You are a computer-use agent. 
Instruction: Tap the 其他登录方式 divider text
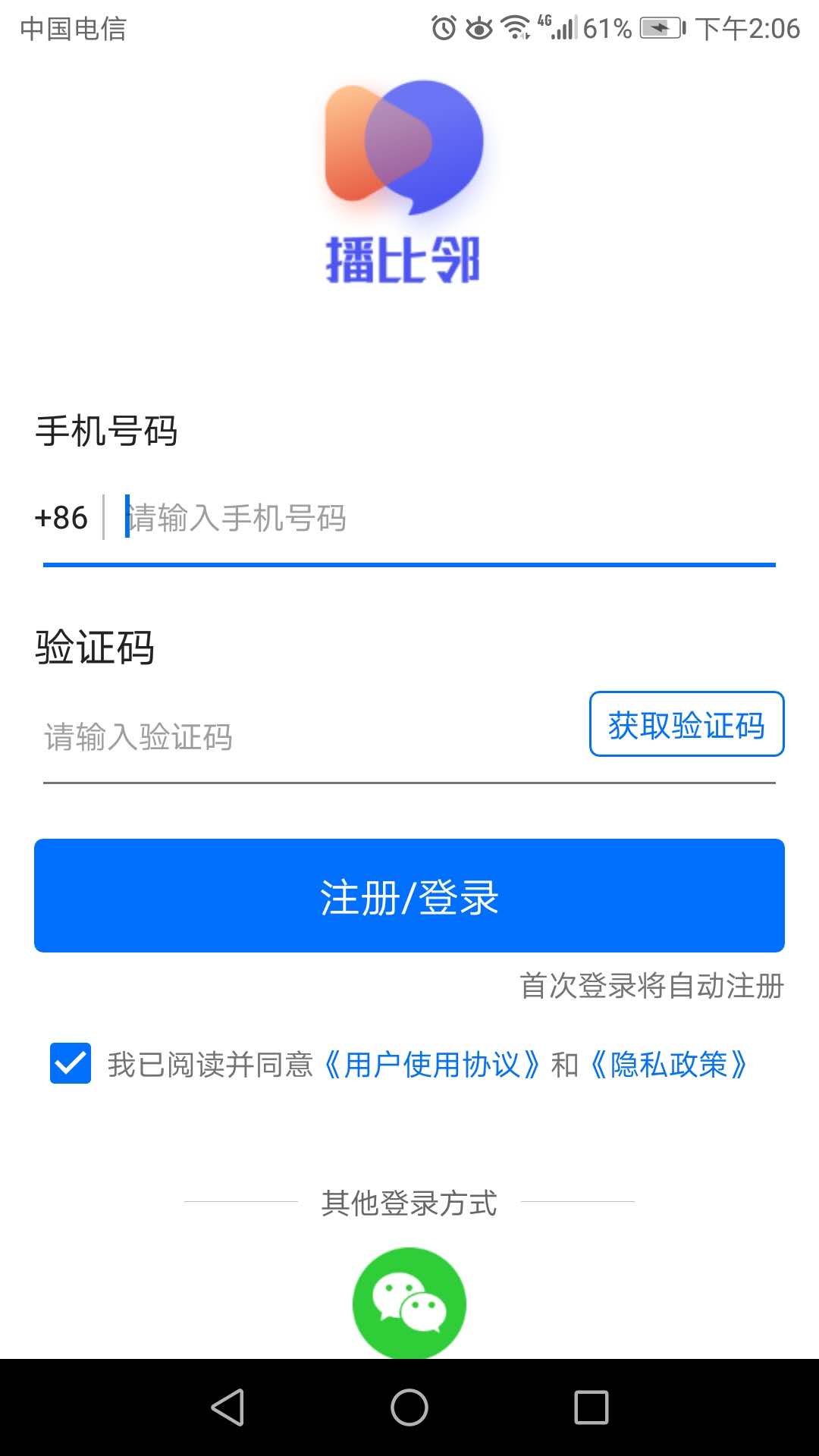click(x=409, y=1203)
